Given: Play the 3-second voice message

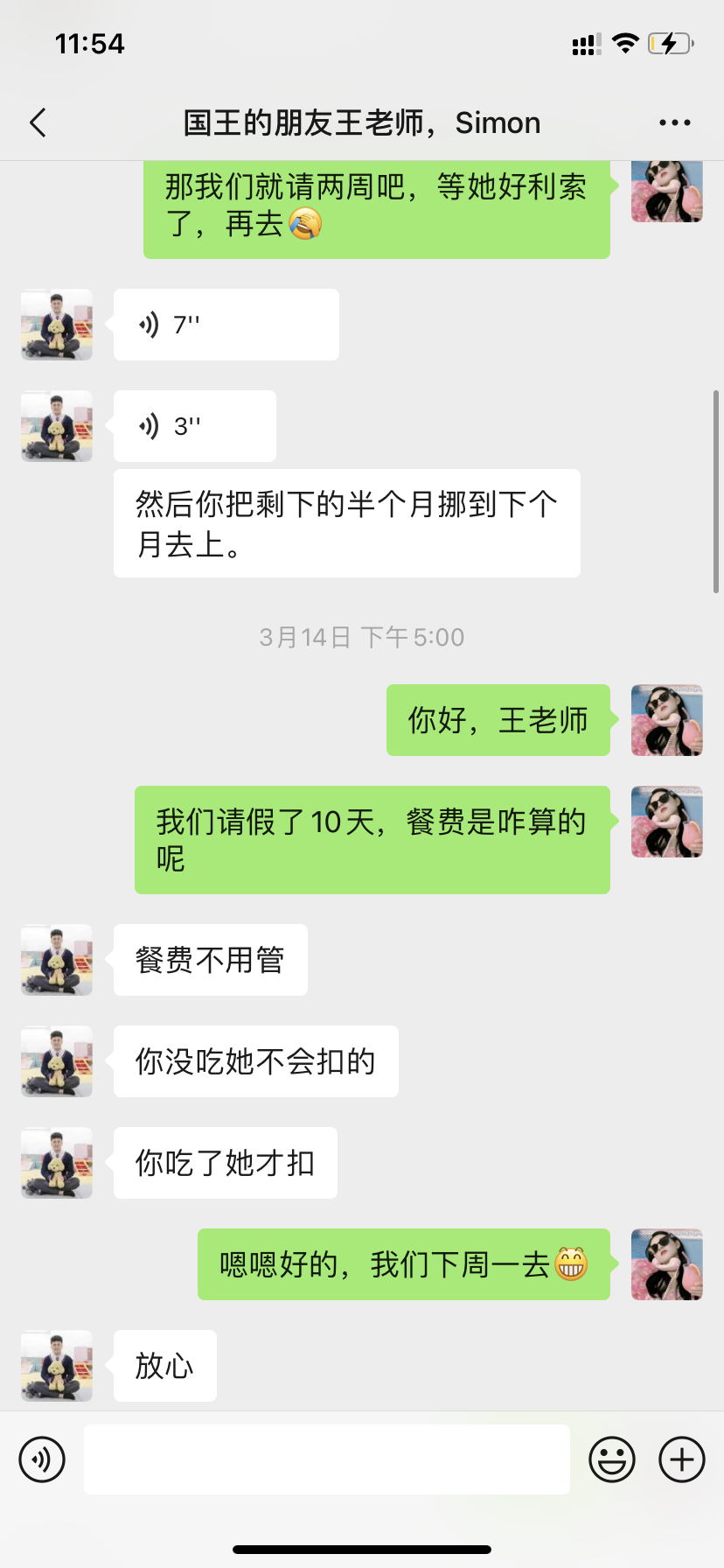Looking at the screenshot, I should (194, 426).
